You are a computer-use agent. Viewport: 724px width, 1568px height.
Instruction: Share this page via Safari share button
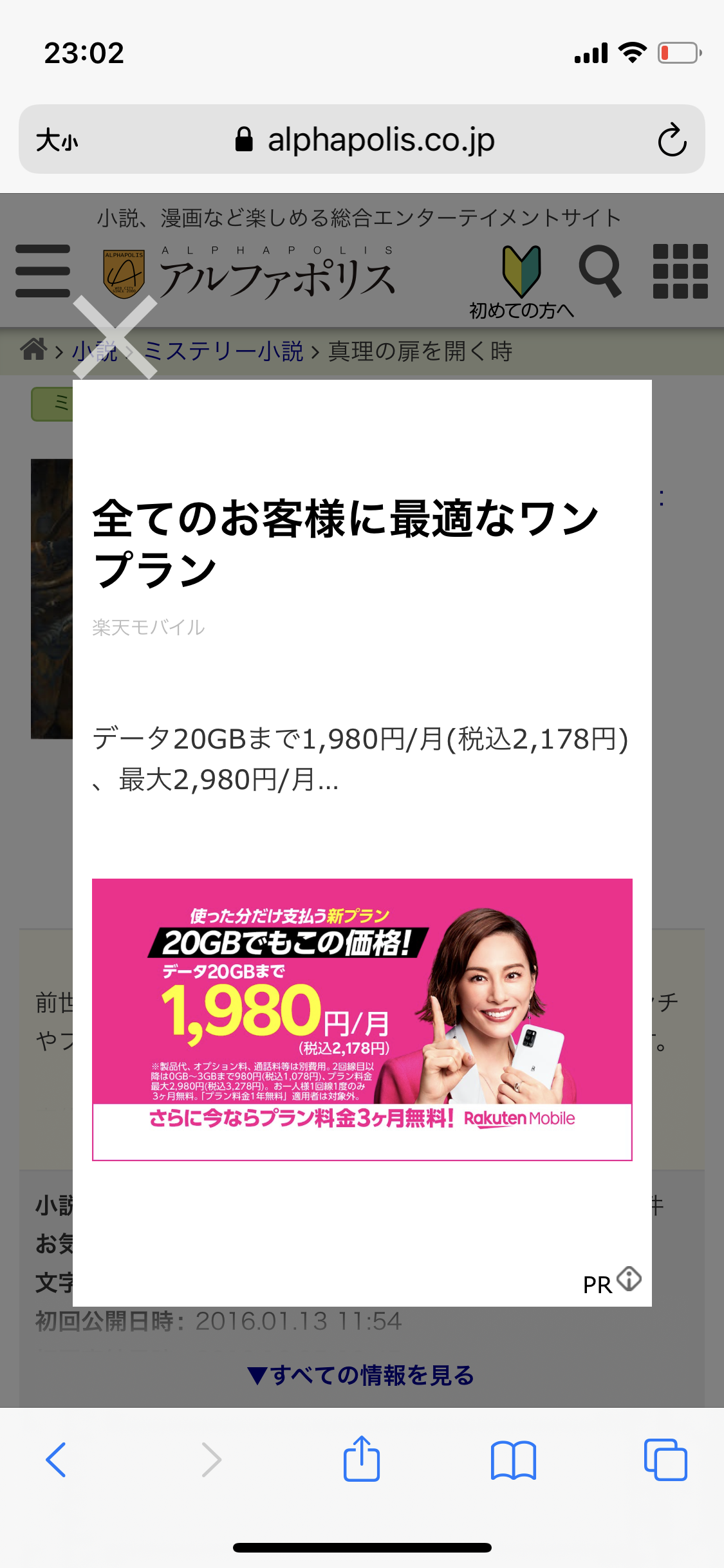[x=362, y=1459]
